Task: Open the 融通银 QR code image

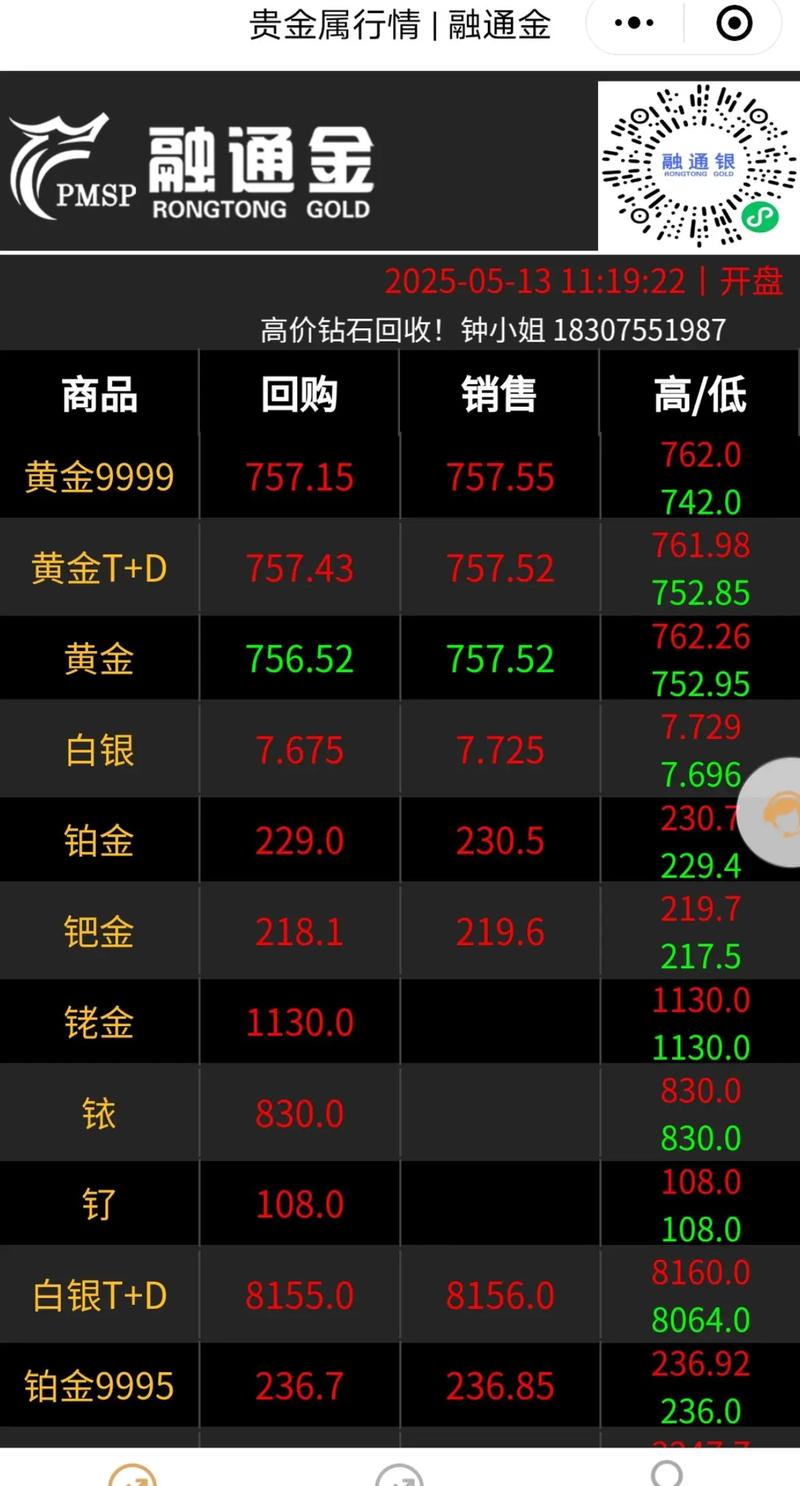Action: coord(697,163)
